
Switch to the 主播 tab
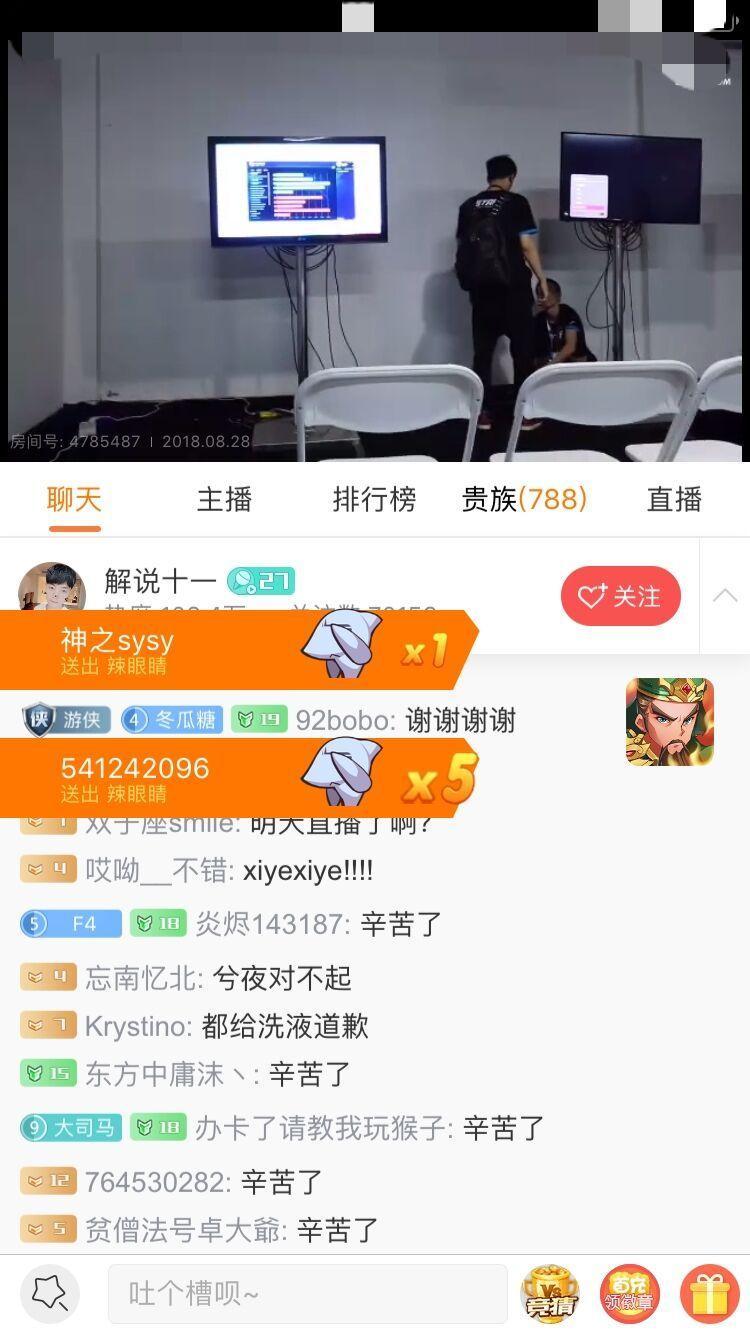(222, 500)
